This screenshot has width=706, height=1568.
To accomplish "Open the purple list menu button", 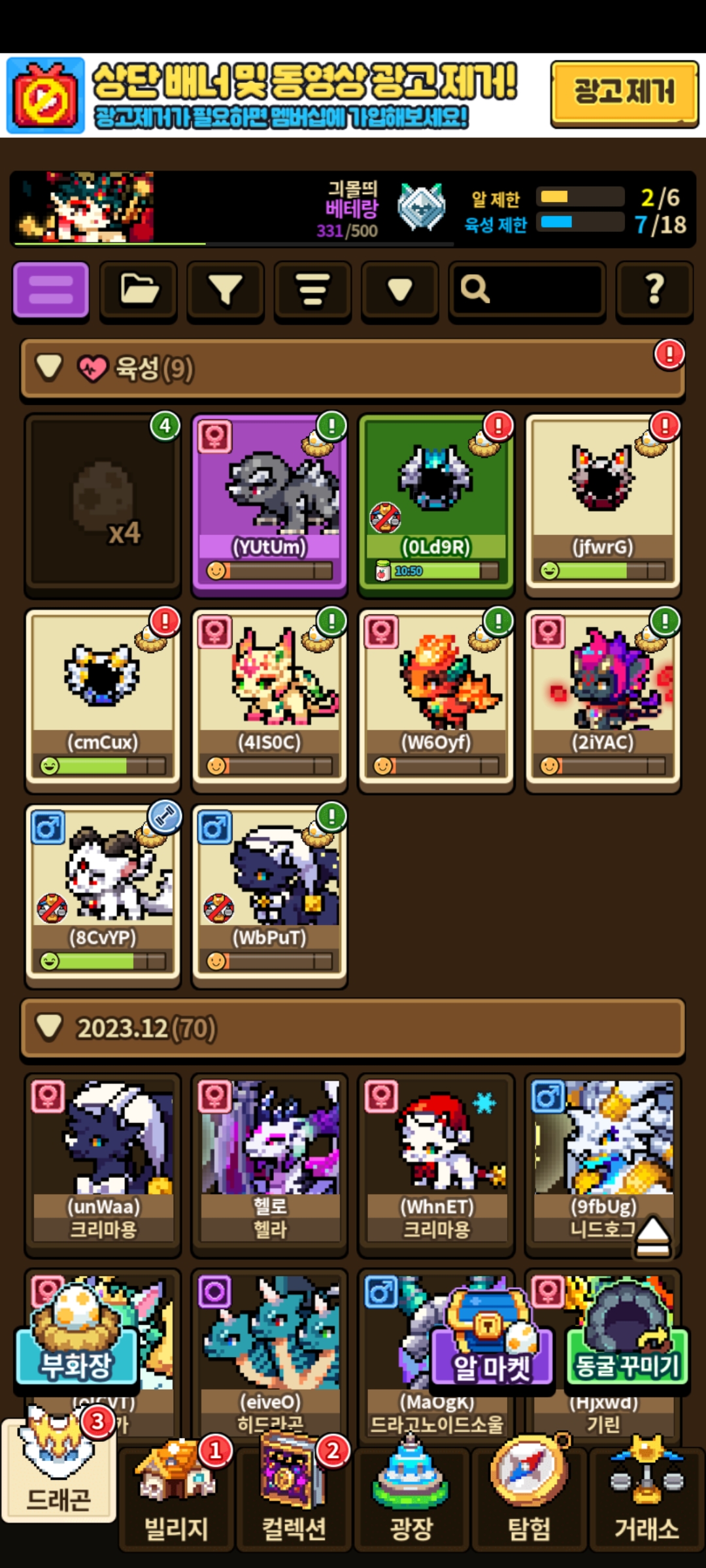I will (x=51, y=291).
